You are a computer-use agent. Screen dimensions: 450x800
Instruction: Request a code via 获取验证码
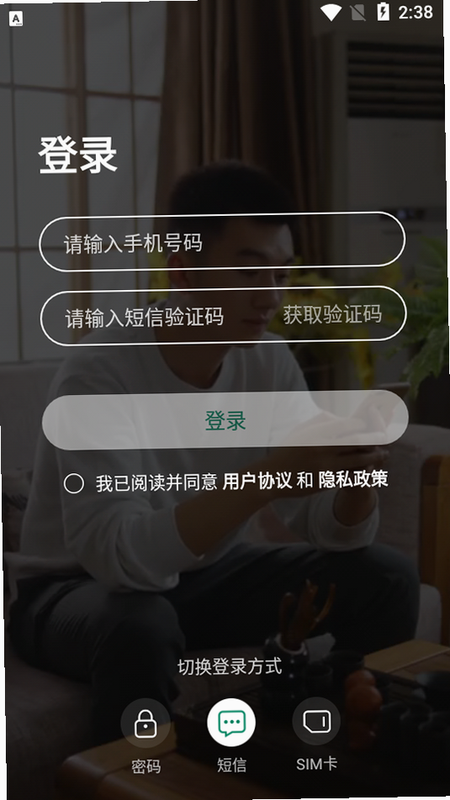pyautogui.click(x=333, y=314)
